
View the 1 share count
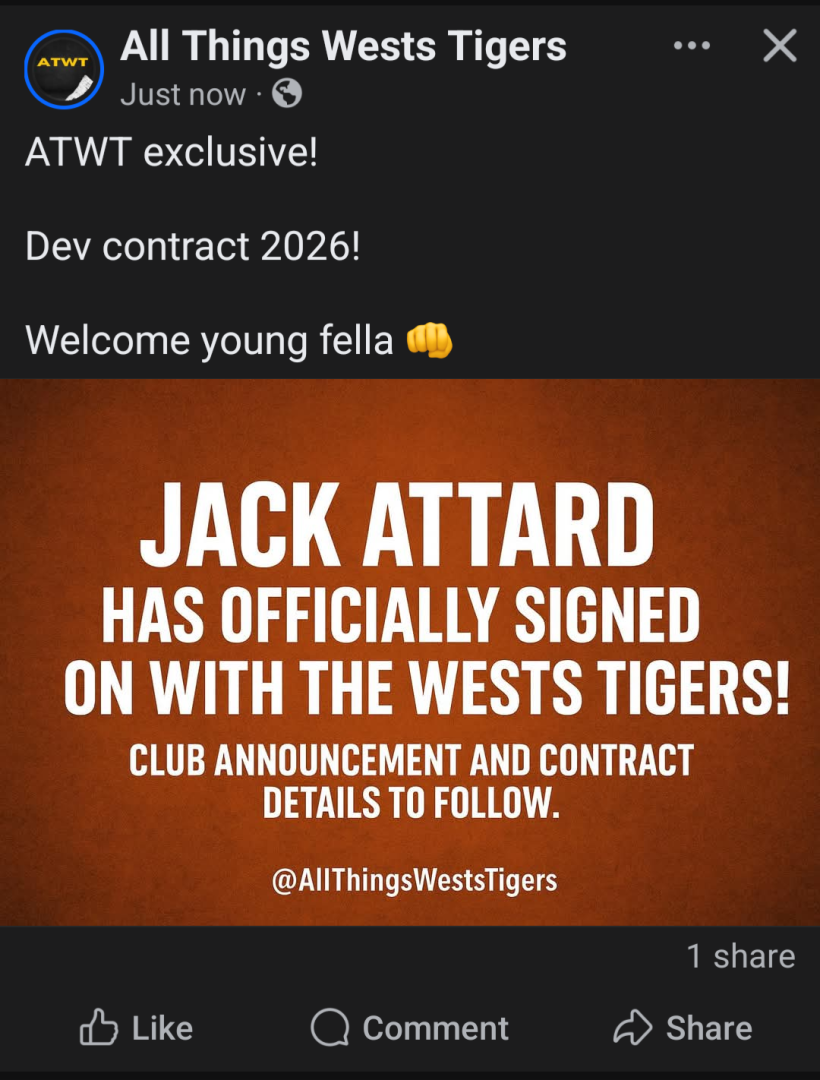click(x=740, y=956)
